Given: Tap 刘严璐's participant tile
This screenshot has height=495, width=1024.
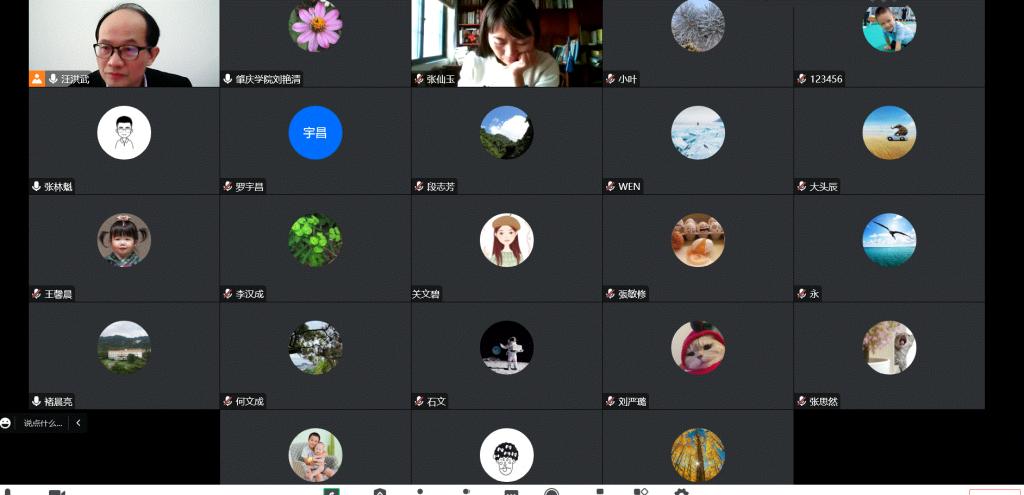Looking at the screenshot, I should [698, 355].
